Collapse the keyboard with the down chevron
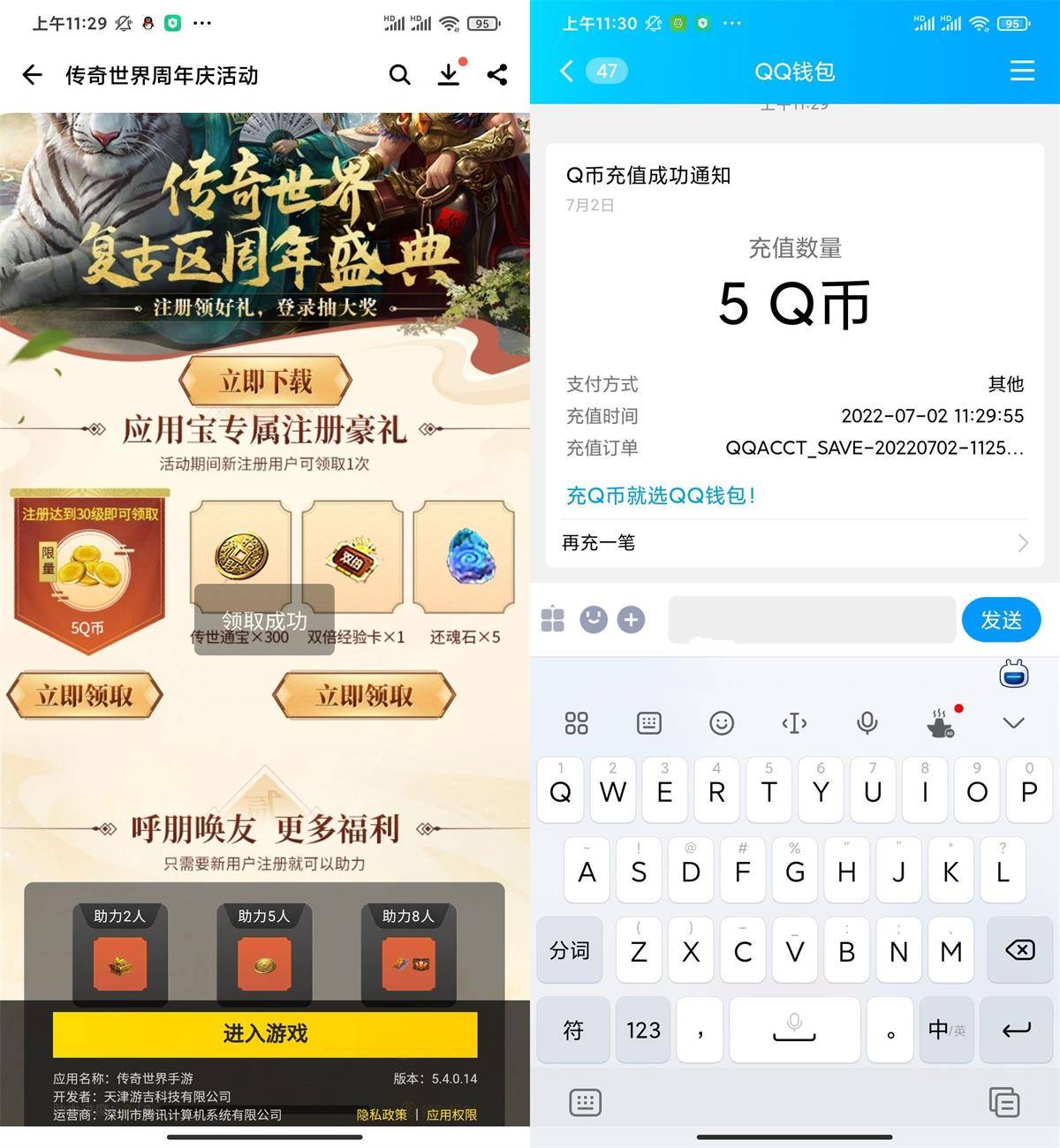1060x1148 pixels. [x=1013, y=723]
